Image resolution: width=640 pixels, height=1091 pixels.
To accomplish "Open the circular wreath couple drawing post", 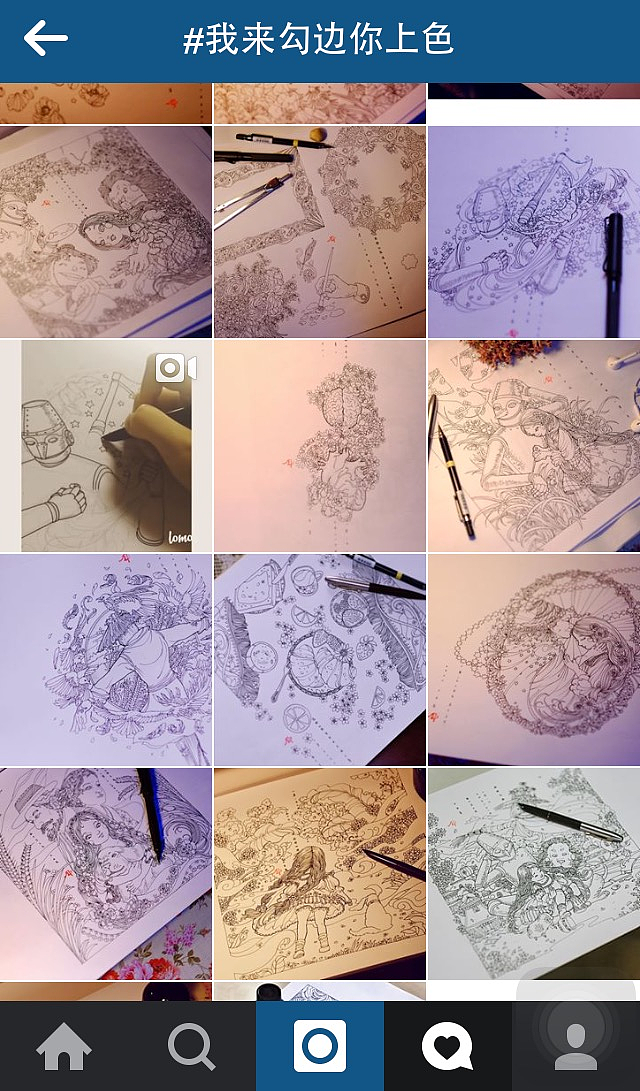I will click(534, 660).
